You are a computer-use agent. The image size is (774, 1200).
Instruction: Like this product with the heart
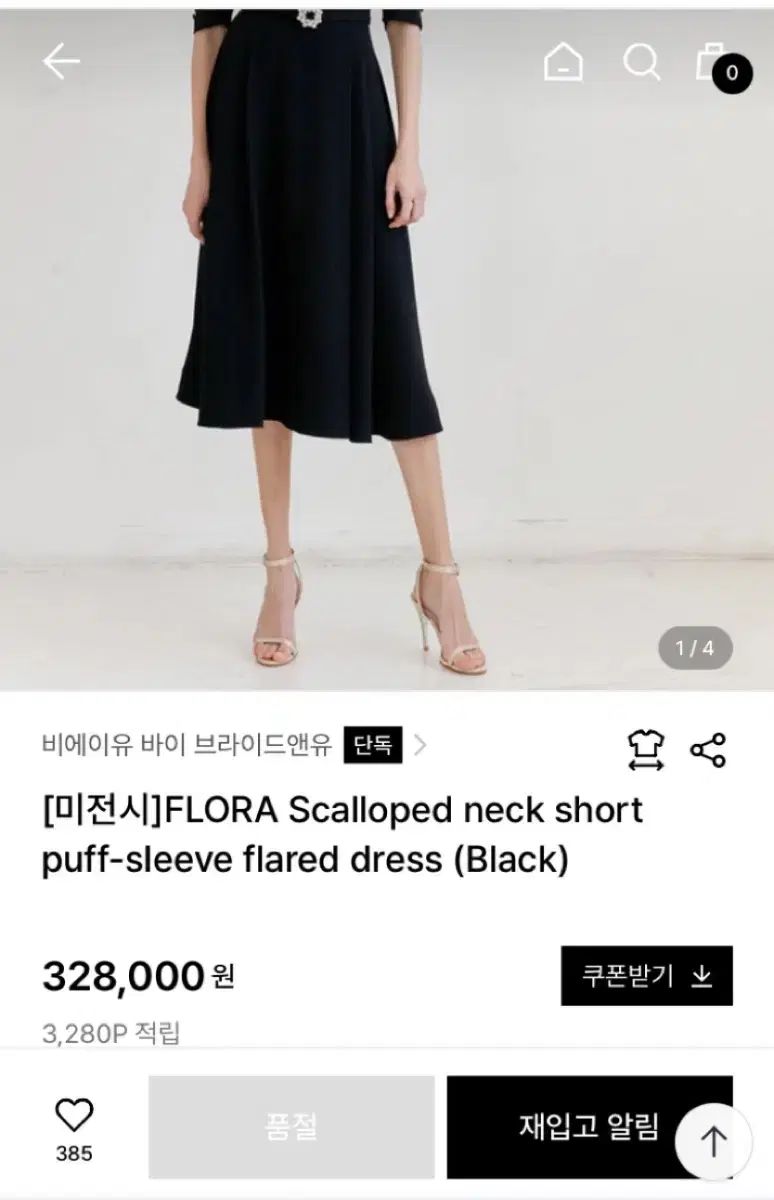[73, 1115]
